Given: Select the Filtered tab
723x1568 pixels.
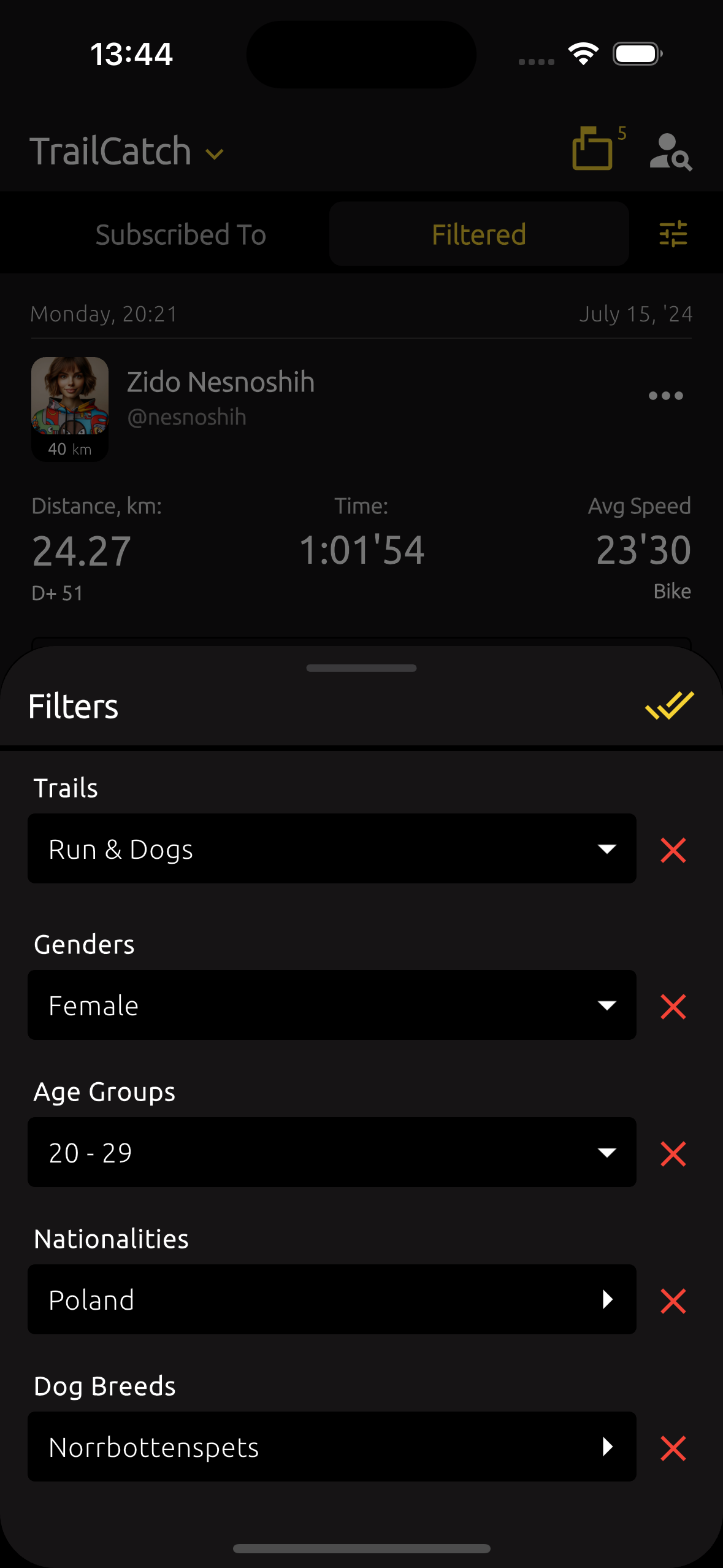Looking at the screenshot, I should (478, 234).
